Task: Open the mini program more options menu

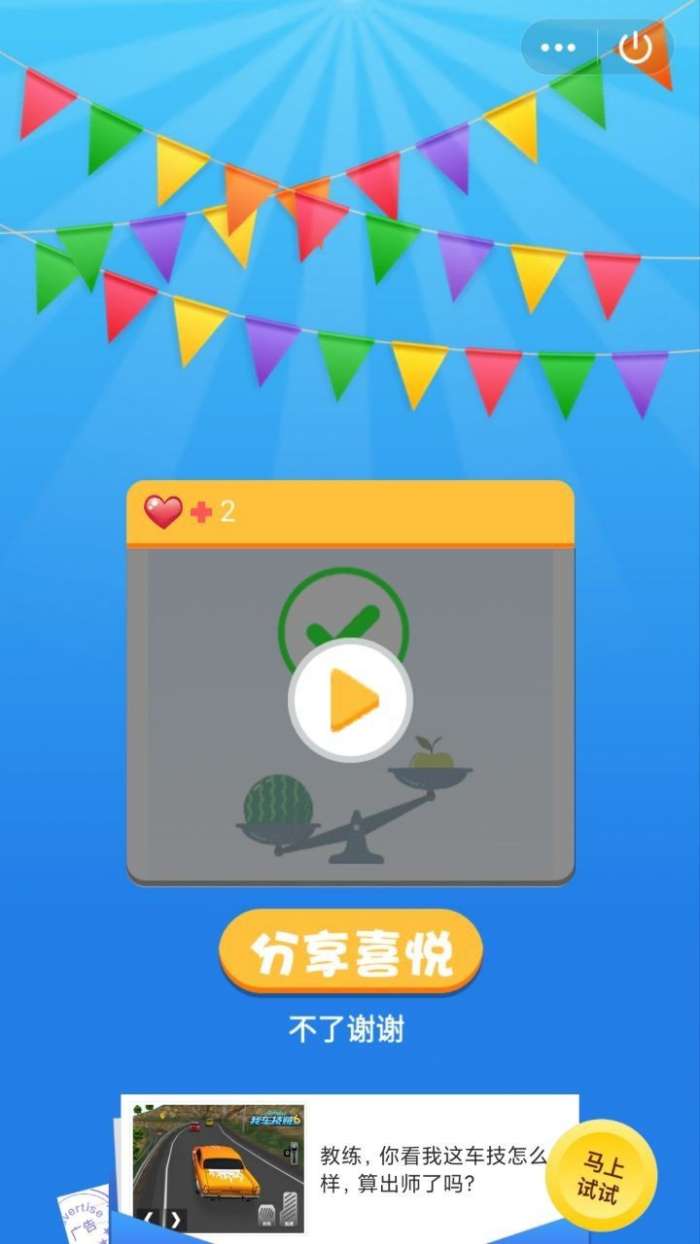Action: (x=559, y=47)
